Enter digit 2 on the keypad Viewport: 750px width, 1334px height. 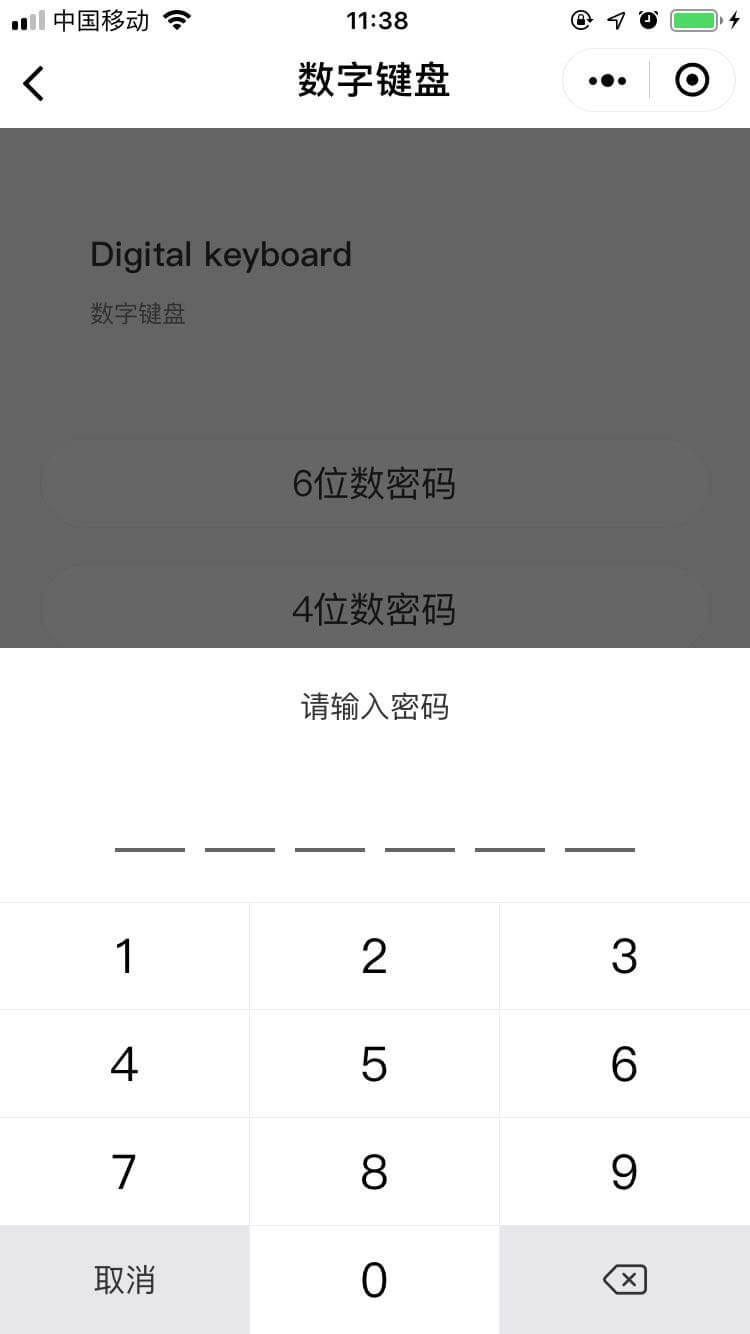pyautogui.click(x=374, y=956)
